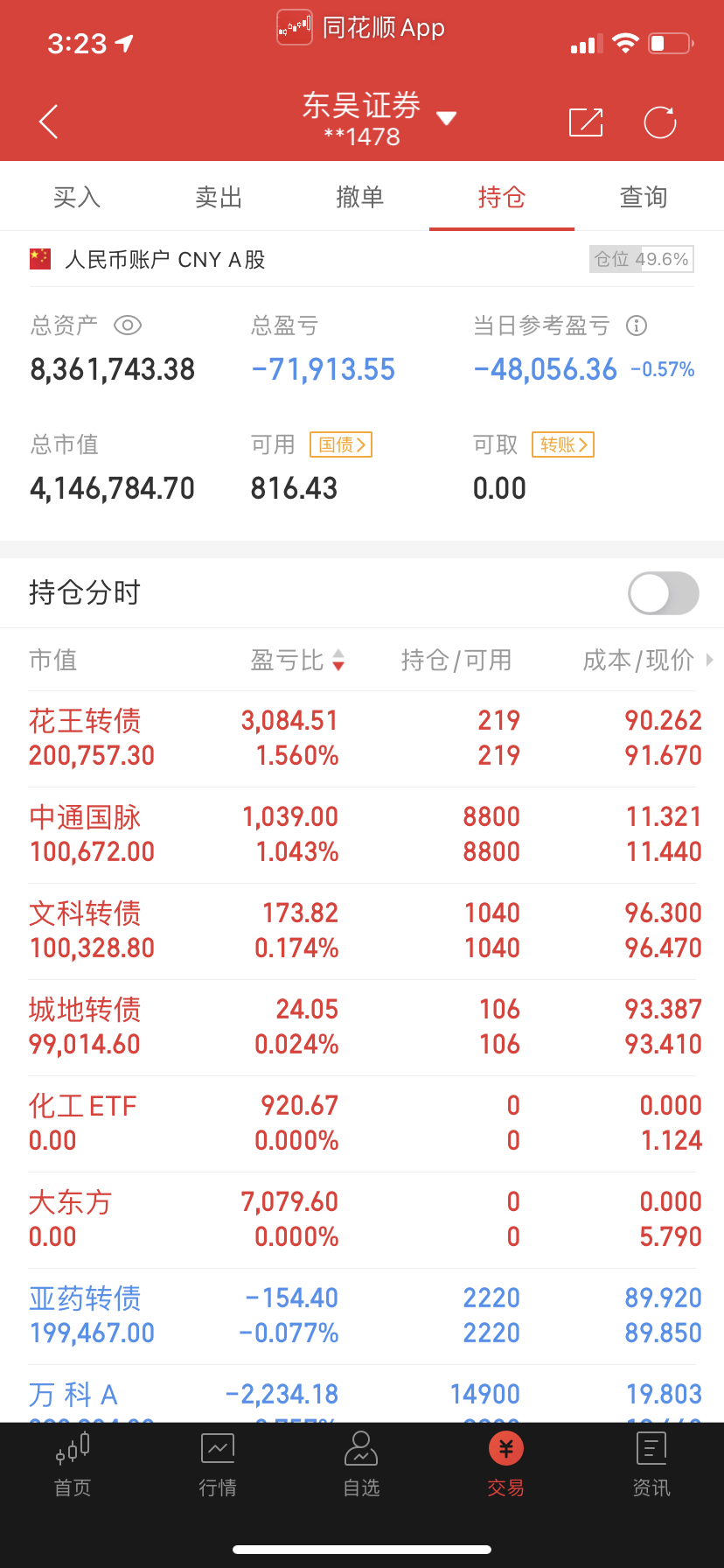Viewport: 724px width, 1568px height.
Task: Select the 查询 tab
Action: pyautogui.click(x=644, y=198)
